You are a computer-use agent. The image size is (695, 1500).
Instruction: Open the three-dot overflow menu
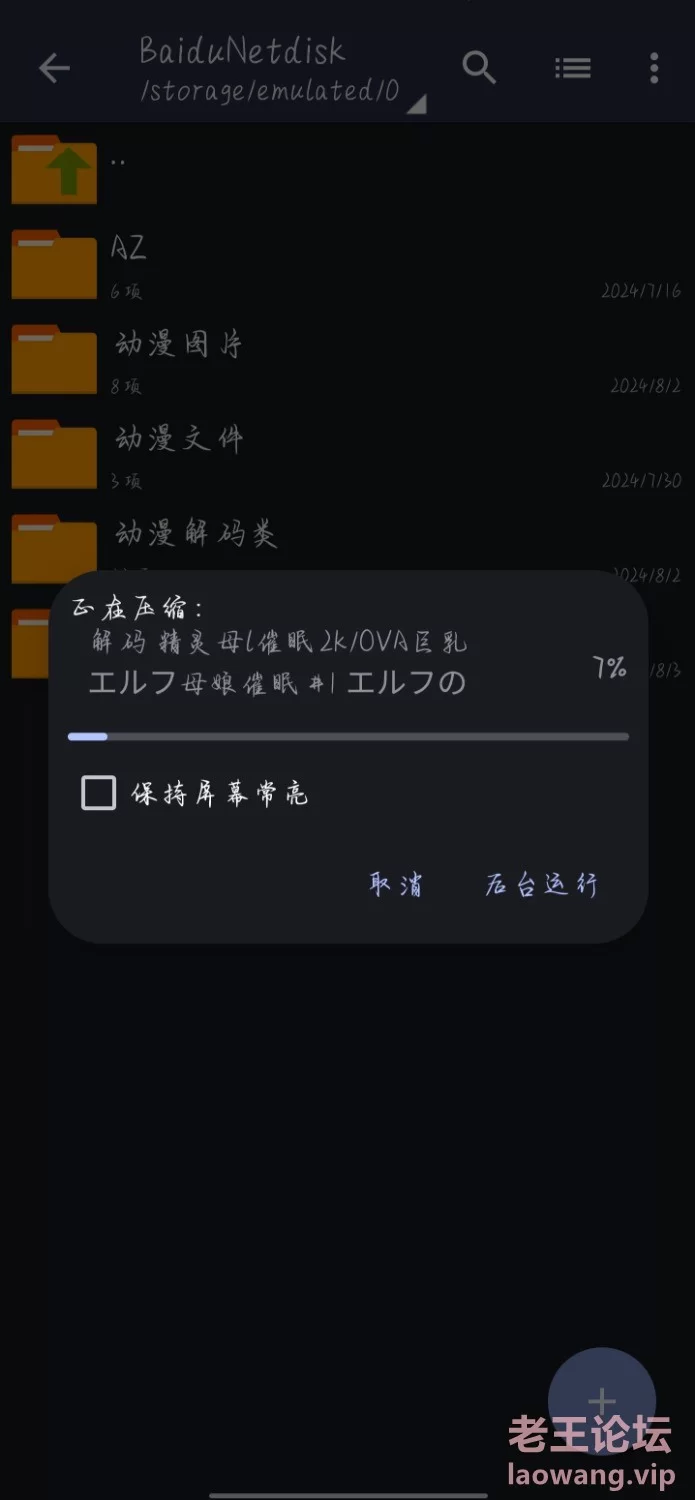(x=654, y=68)
